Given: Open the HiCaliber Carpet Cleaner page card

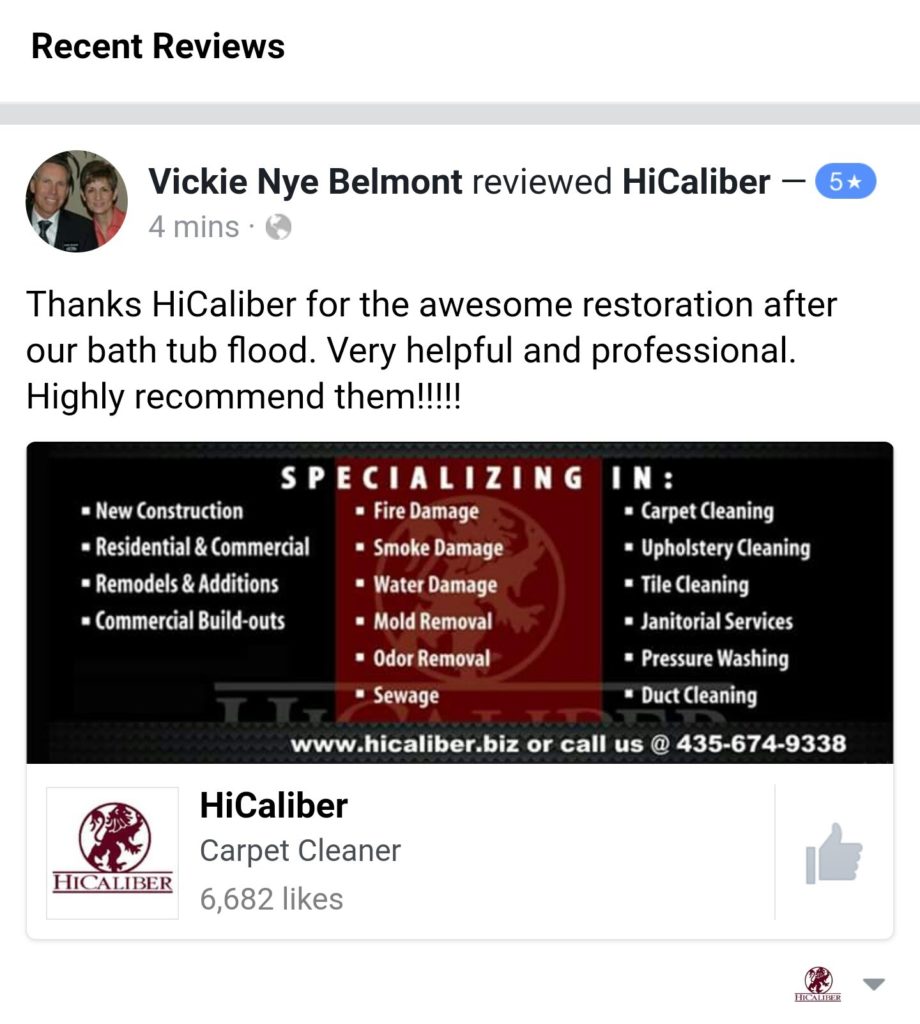Looking at the screenshot, I should click(x=400, y=851).
